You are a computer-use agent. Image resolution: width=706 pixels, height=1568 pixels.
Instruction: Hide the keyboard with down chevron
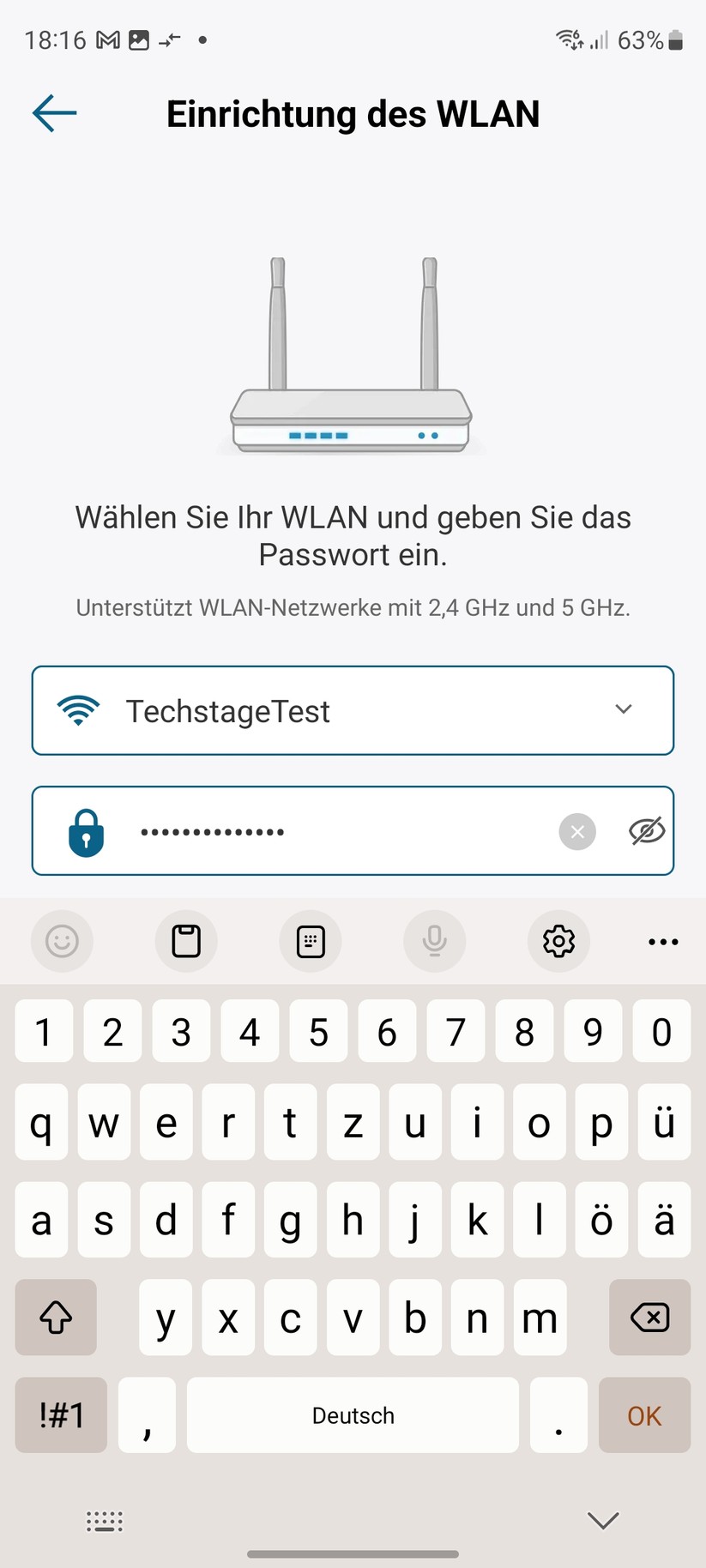tap(603, 1521)
